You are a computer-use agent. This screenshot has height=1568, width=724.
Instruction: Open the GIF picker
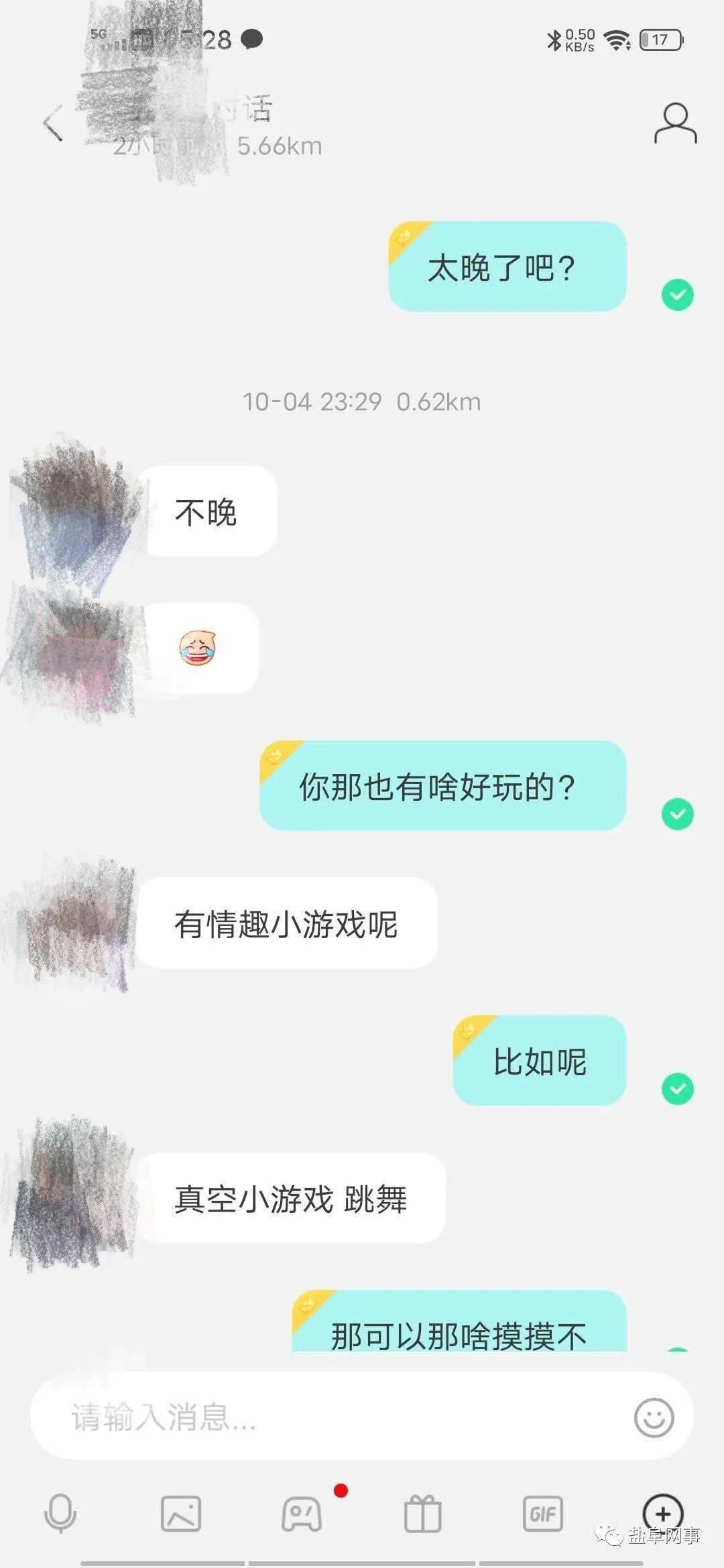point(542,1513)
